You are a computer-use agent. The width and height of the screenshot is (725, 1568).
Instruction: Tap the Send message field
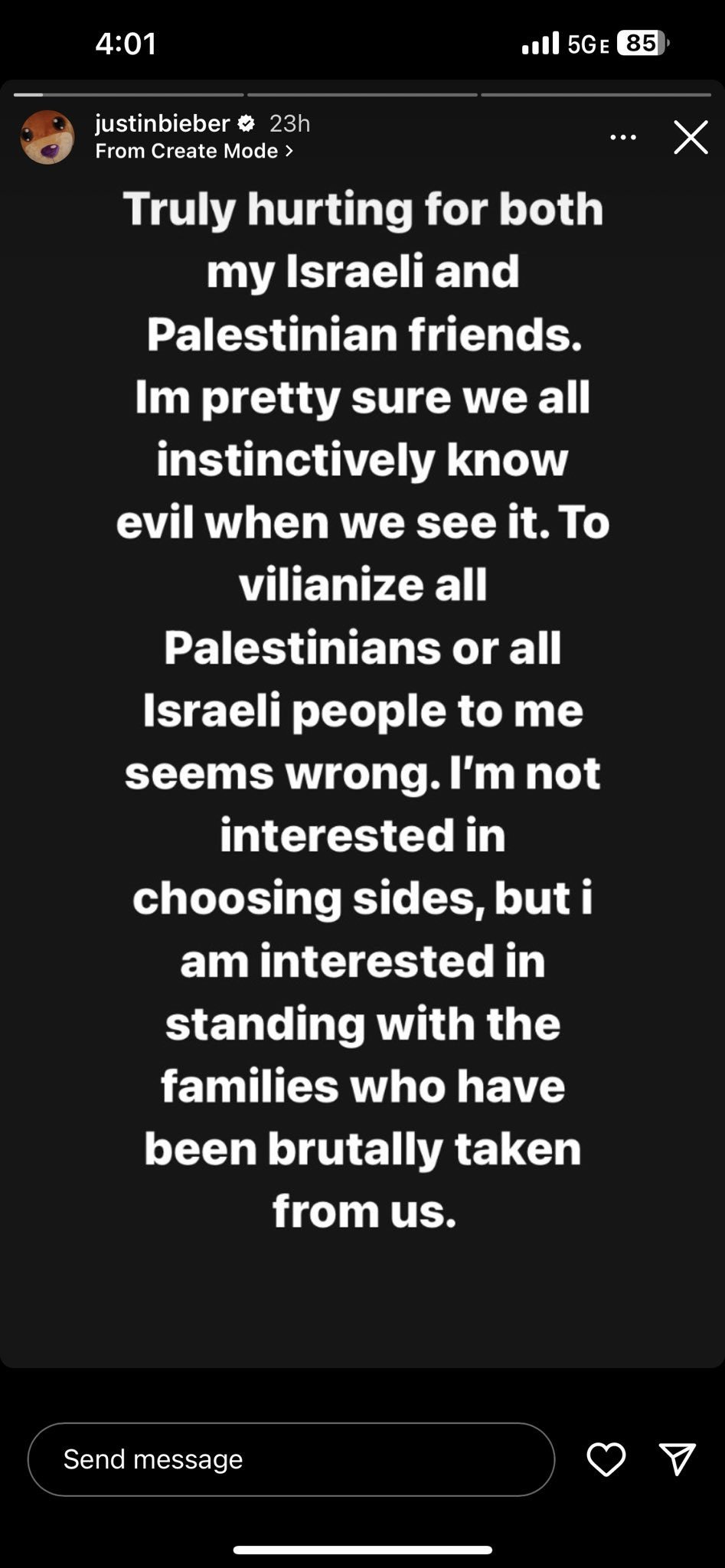[291, 1459]
